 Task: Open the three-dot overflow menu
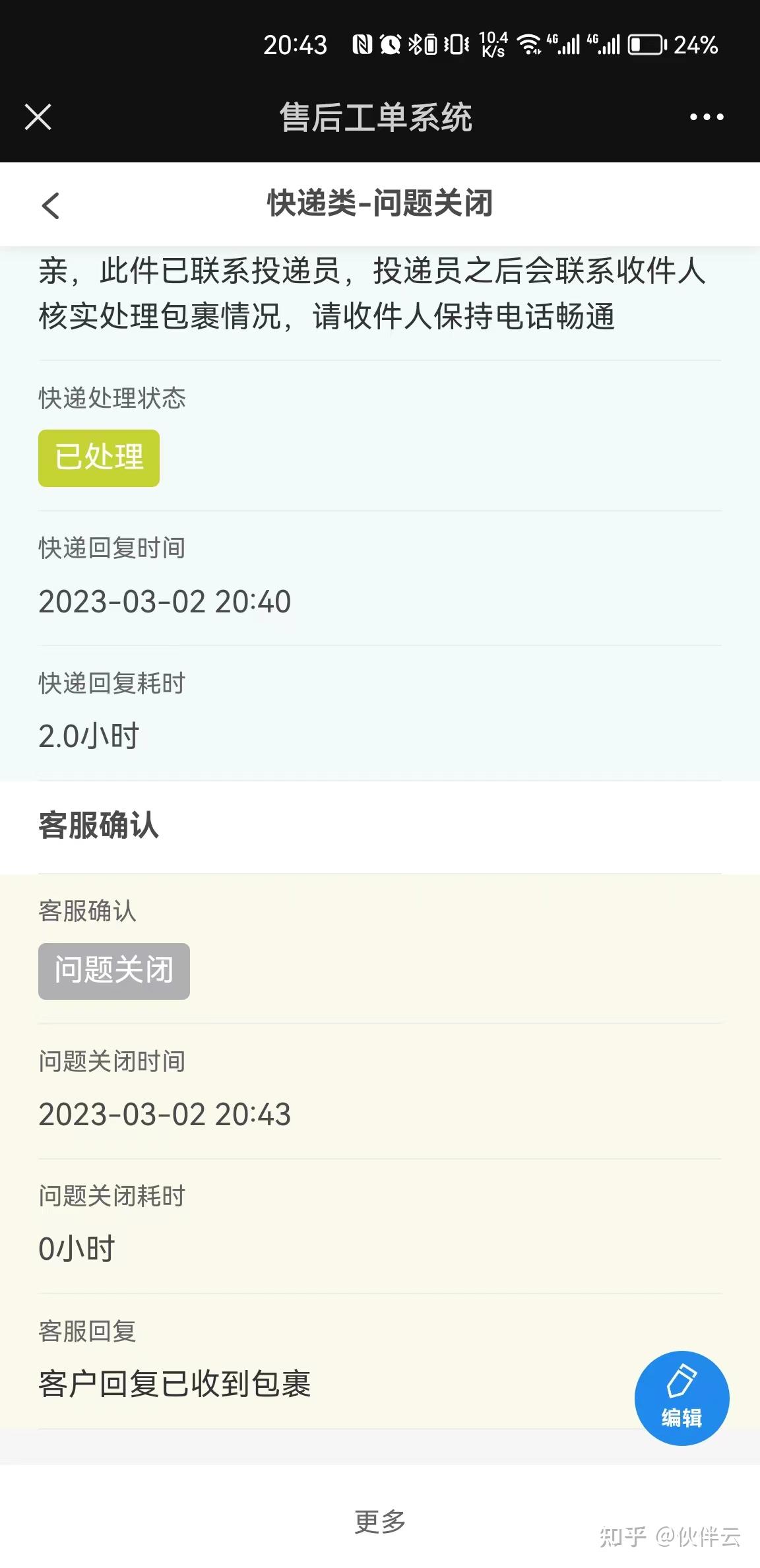tap(706, 117)
